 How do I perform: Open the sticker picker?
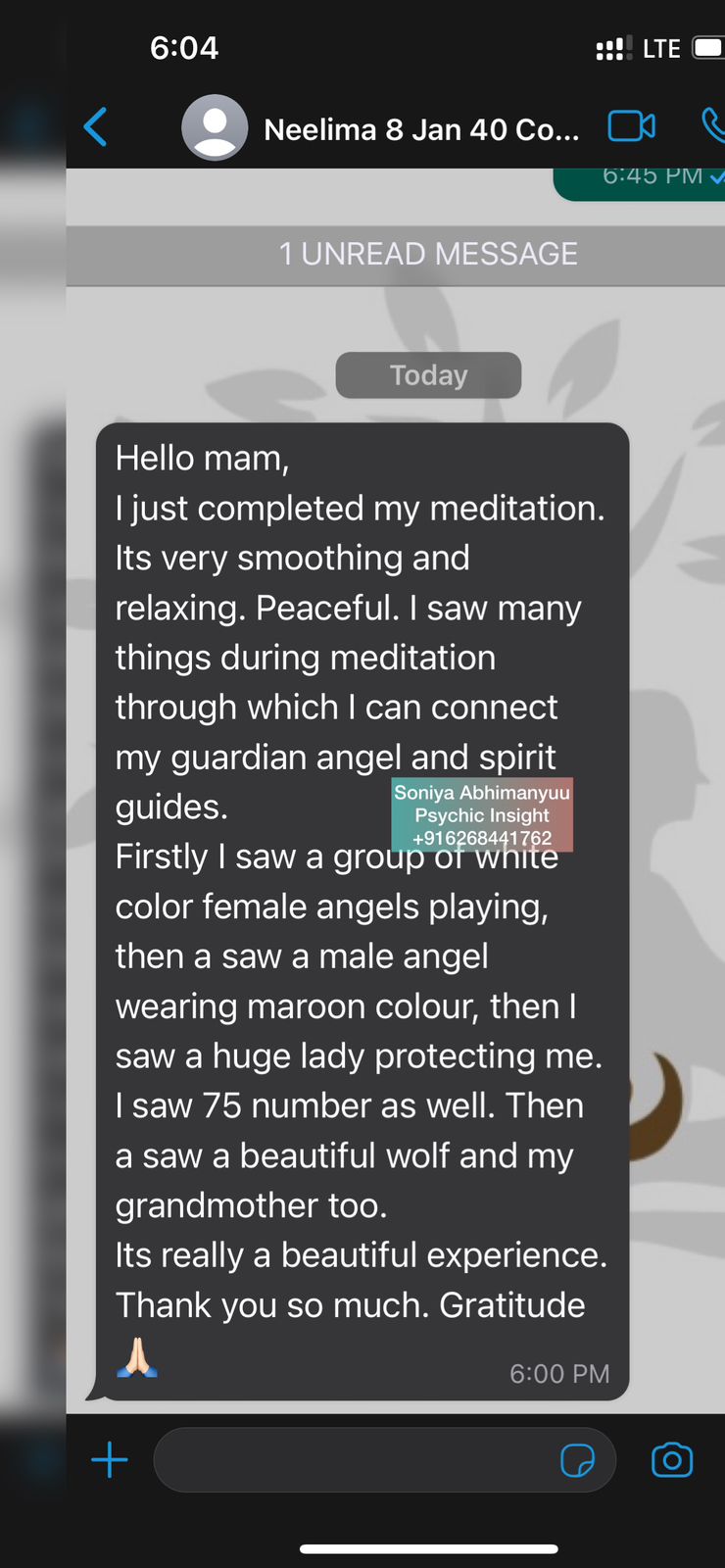point(577,1460)
